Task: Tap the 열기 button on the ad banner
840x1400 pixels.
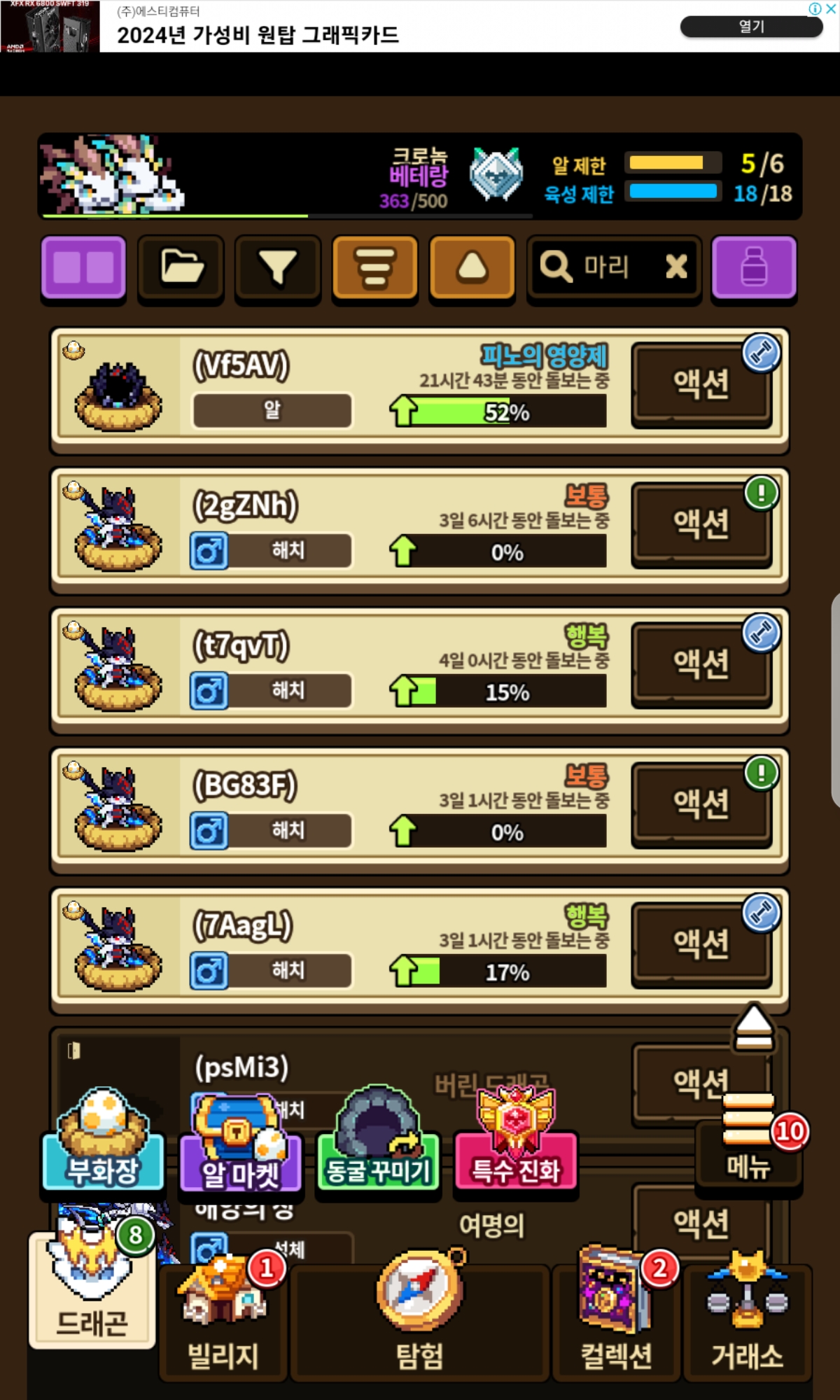Action: coord(751,27)
